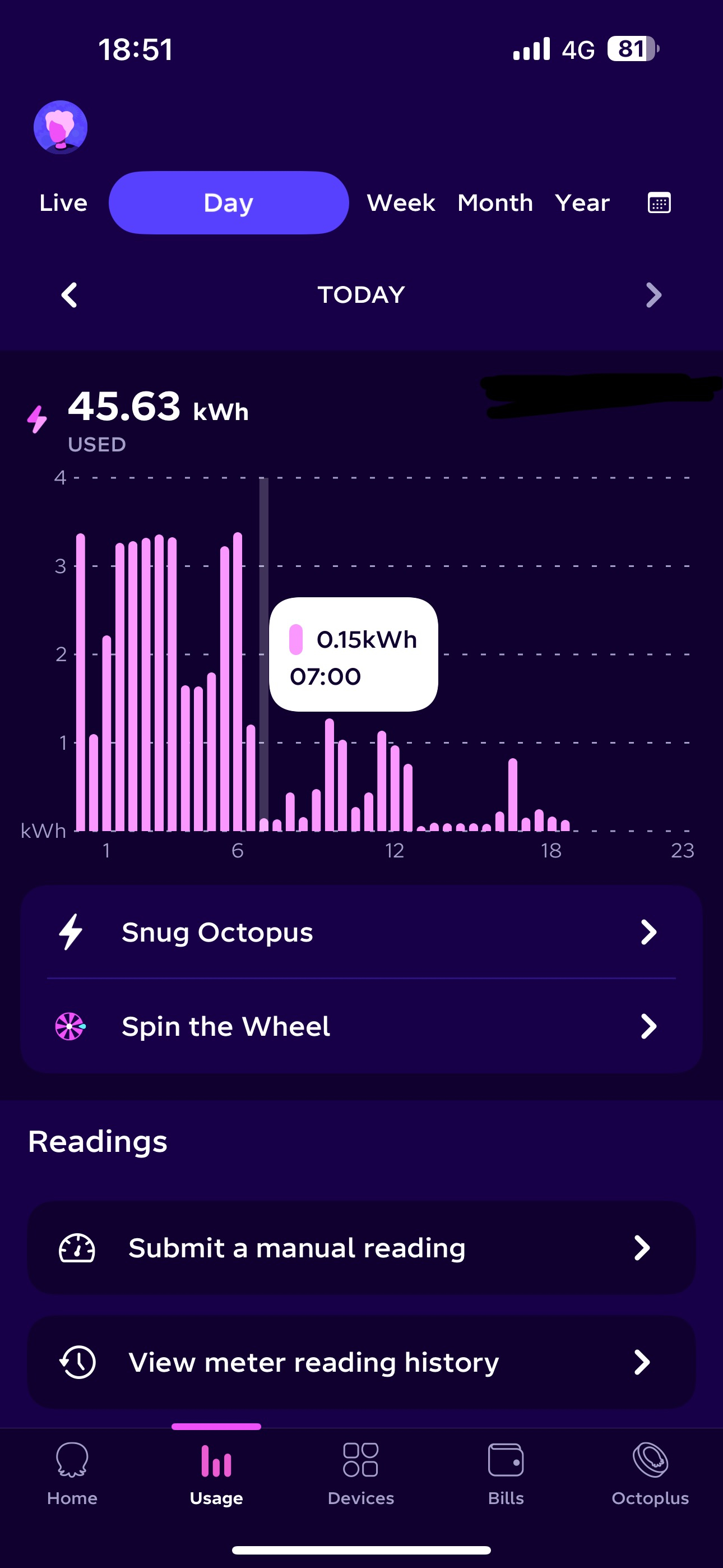Viewport: 723px width, 1568px height.
Task: Go to the previous day
Action: tap(69, 295)
